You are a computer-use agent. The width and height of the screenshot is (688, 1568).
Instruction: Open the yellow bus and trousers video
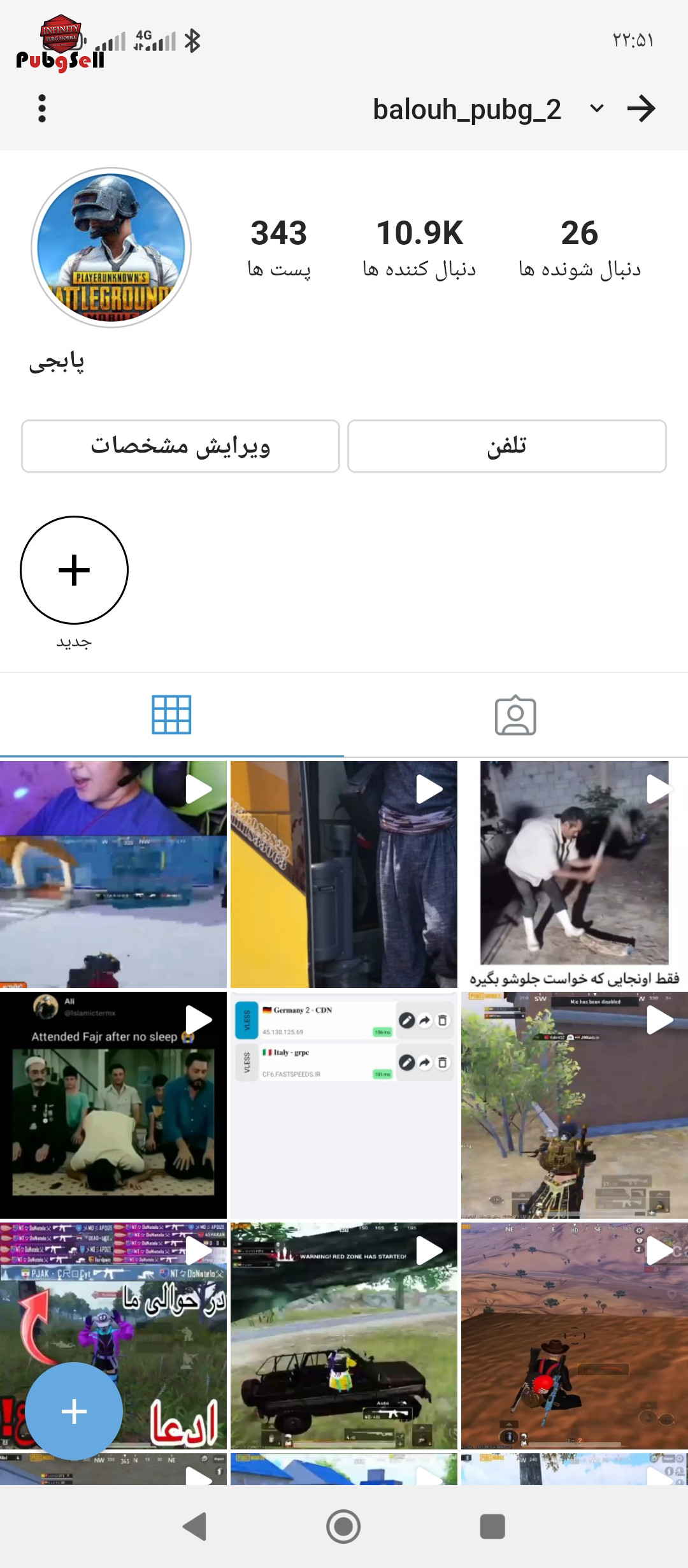coord(344,873)
